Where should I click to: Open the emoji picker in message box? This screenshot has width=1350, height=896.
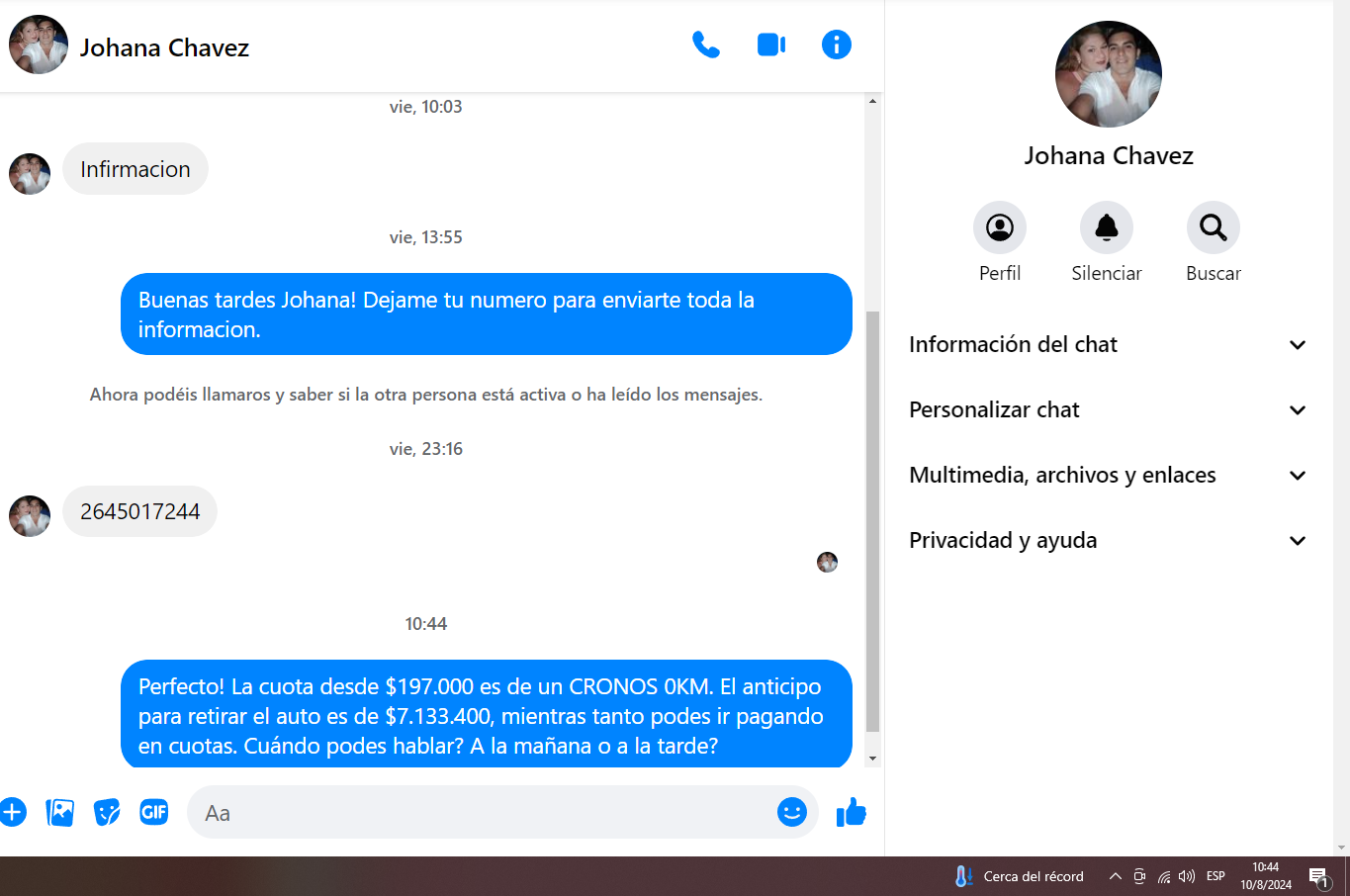791,813
